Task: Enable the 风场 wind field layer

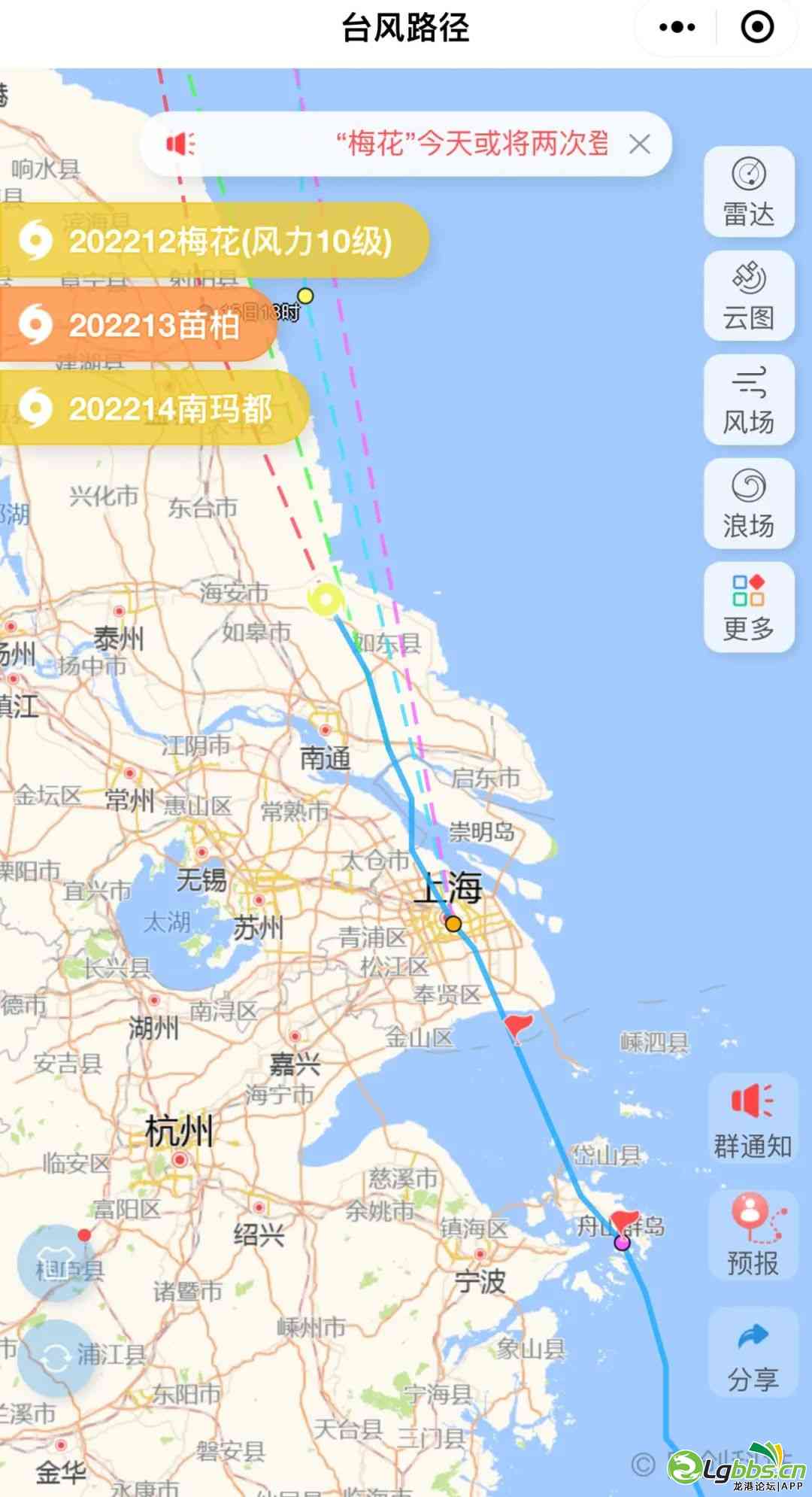Action: click(x=749, y=399)
